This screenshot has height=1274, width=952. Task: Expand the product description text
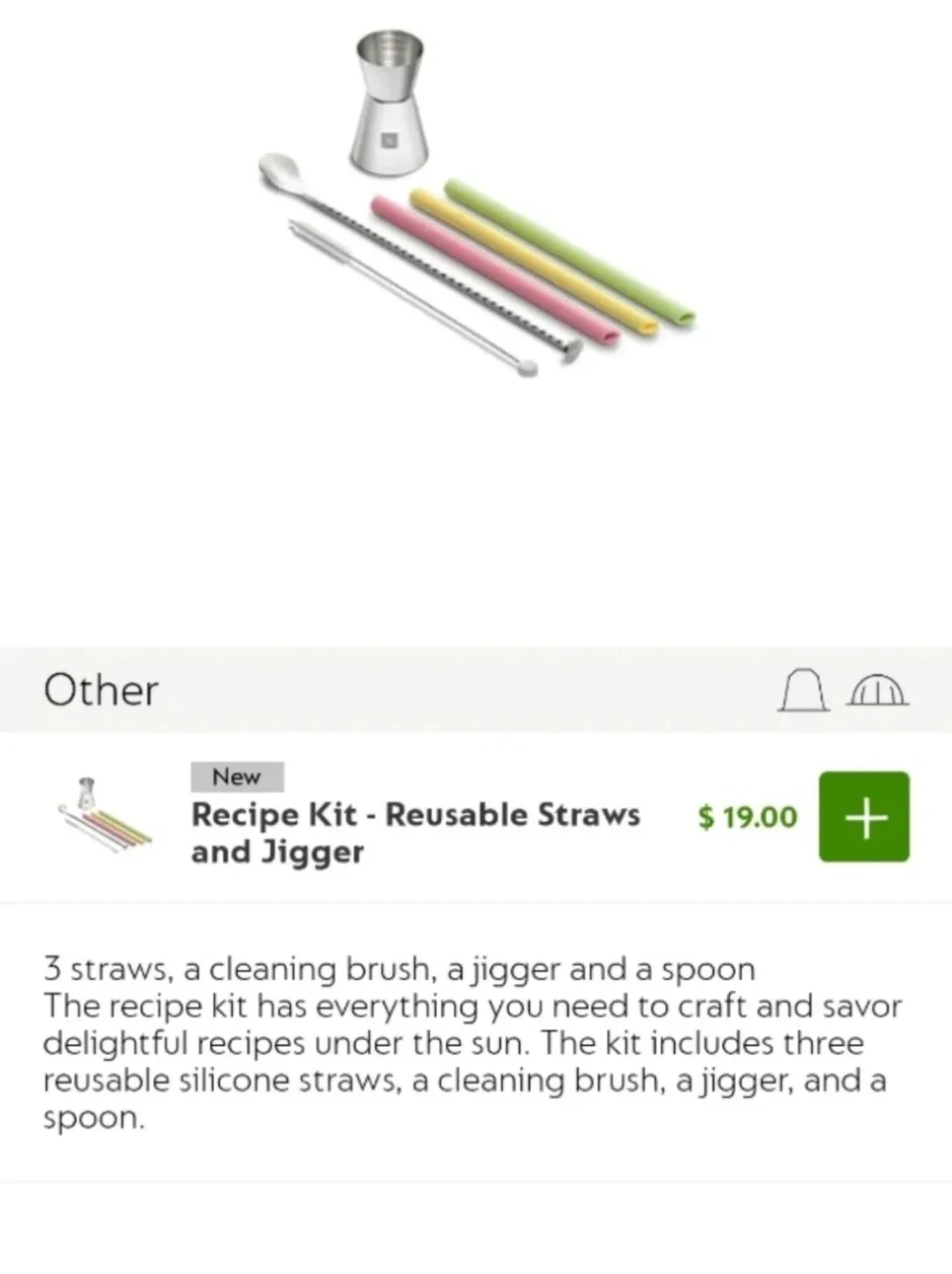pos(472,1042)
